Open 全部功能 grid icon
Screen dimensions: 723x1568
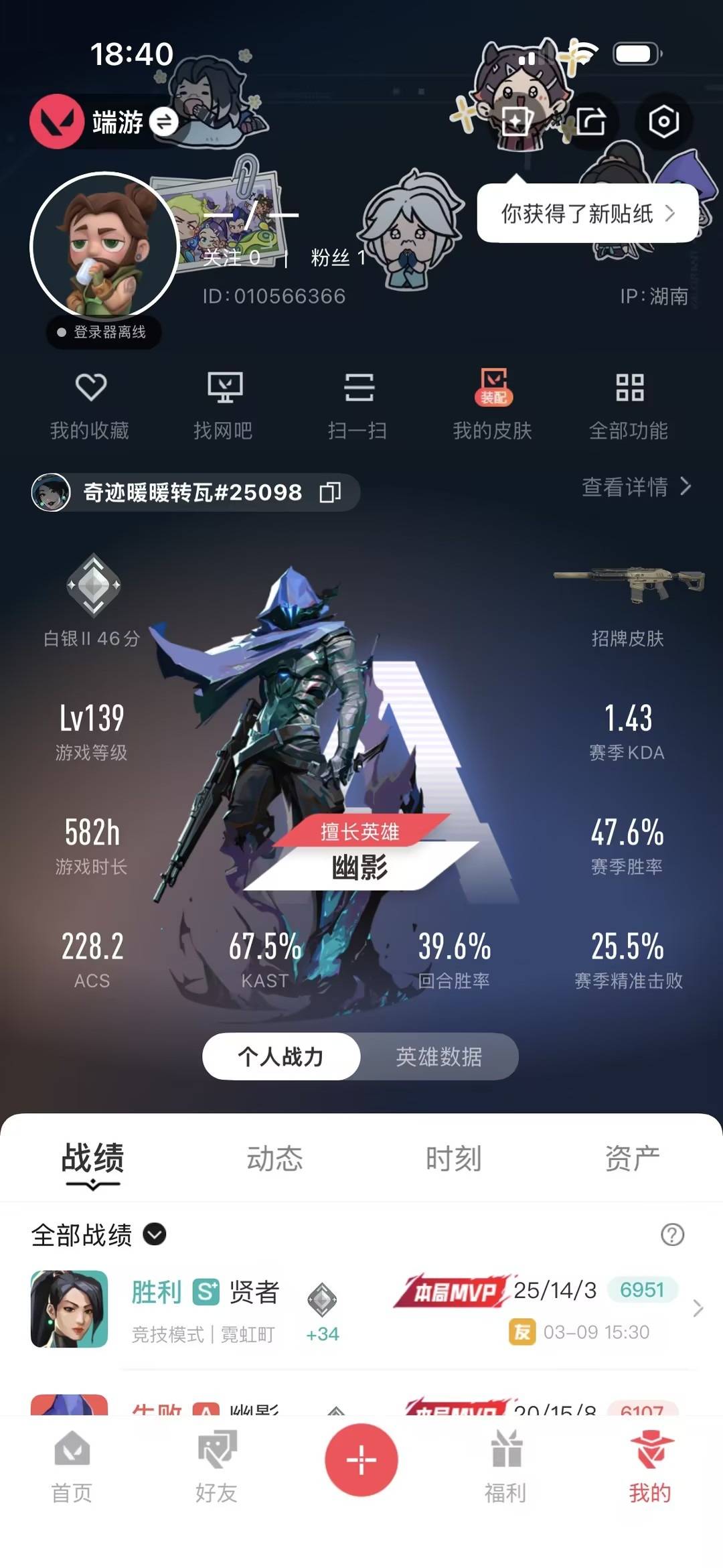click(x=629, y=402)
